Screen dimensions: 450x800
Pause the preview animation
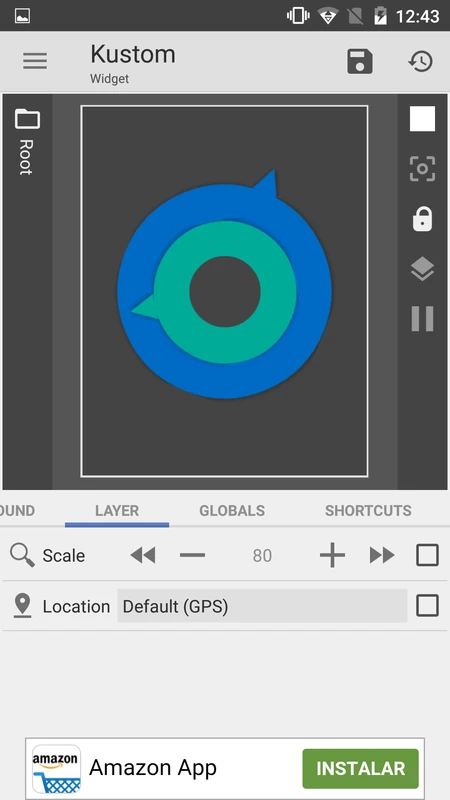422,319
